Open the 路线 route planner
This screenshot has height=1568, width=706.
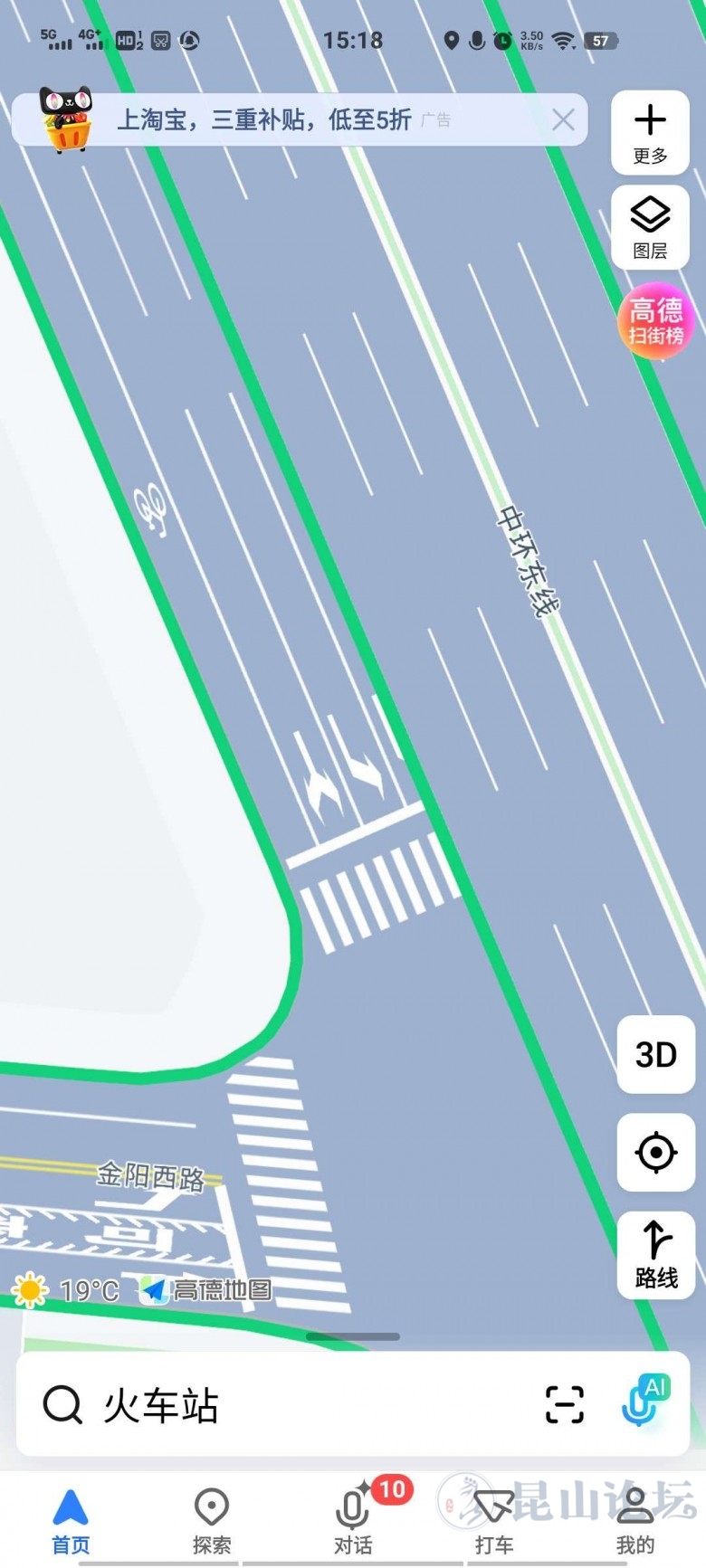pos(655,1254)
